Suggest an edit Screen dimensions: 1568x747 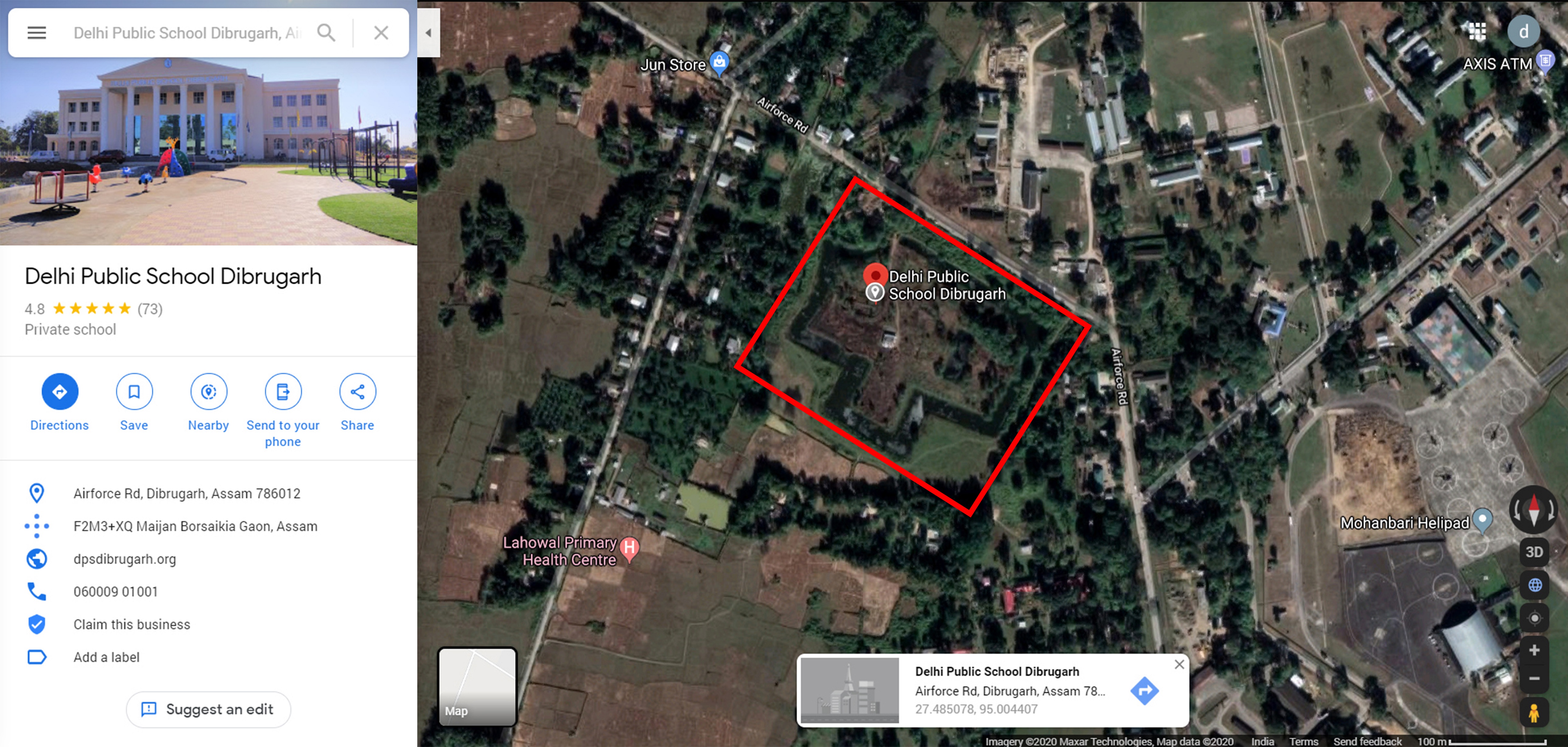click(x=208, y=709)
